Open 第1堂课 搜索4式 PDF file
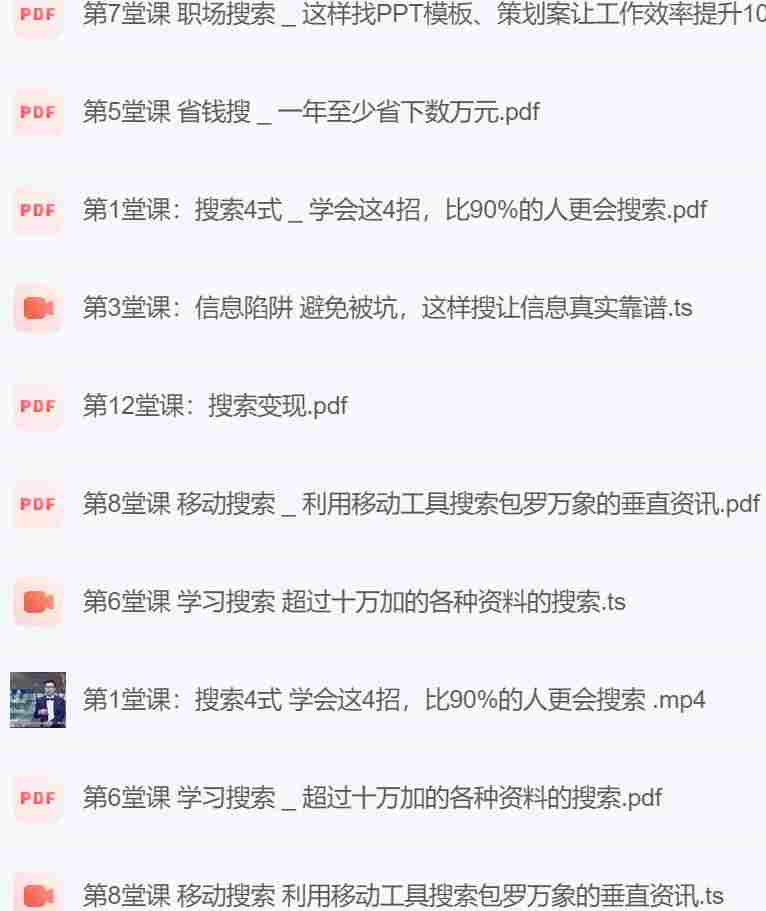The image size is (766, 911). pos(394,210)
